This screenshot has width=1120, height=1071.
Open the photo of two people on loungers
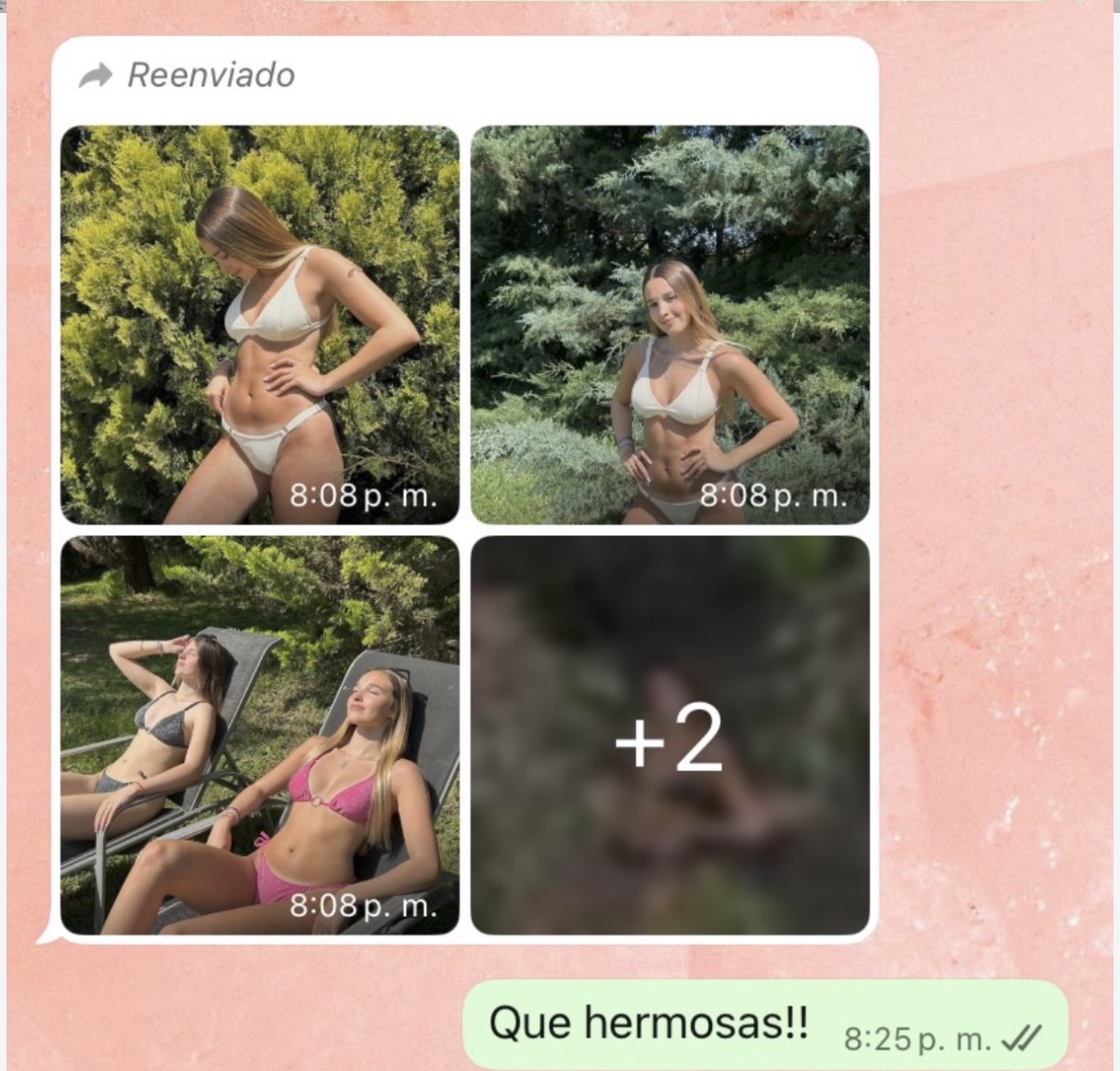point(260,735)
